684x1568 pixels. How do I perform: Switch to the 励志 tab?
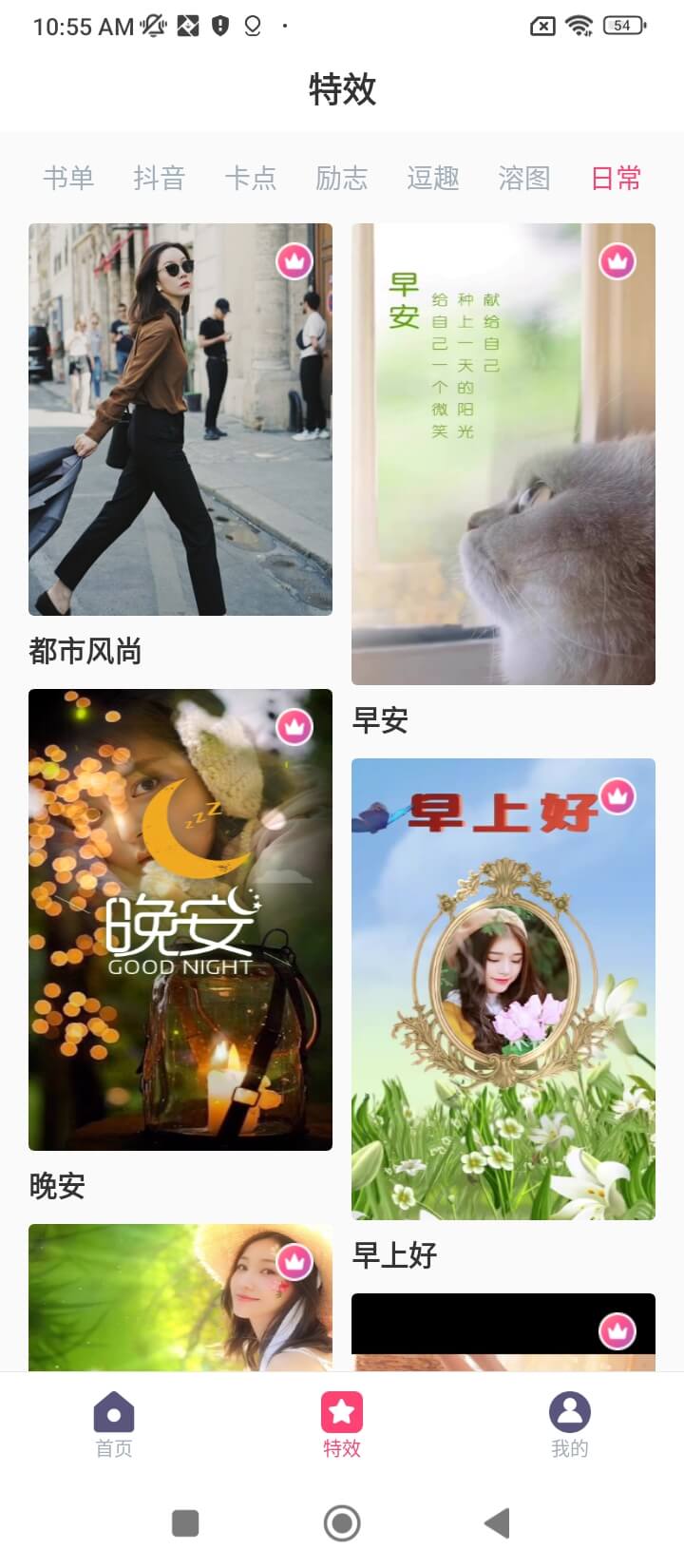341,178
